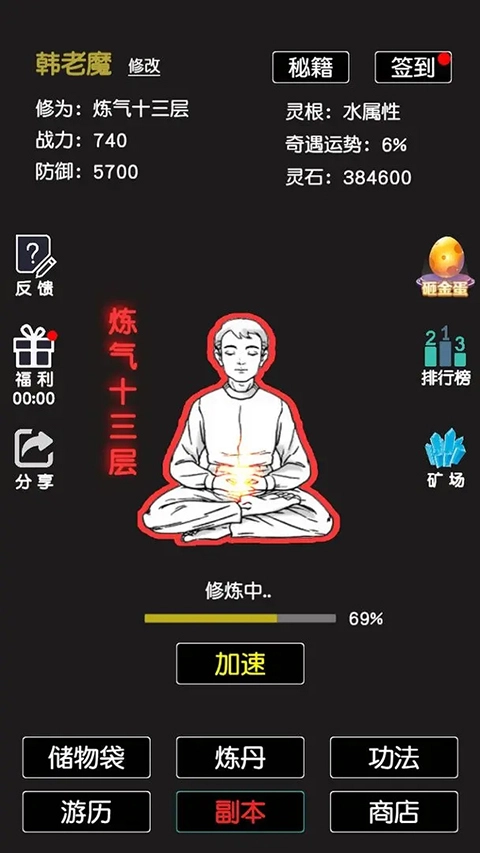Screen dimensions: 480x853
Task: Enter the 副本 dungeon
Action: (240, 812)
